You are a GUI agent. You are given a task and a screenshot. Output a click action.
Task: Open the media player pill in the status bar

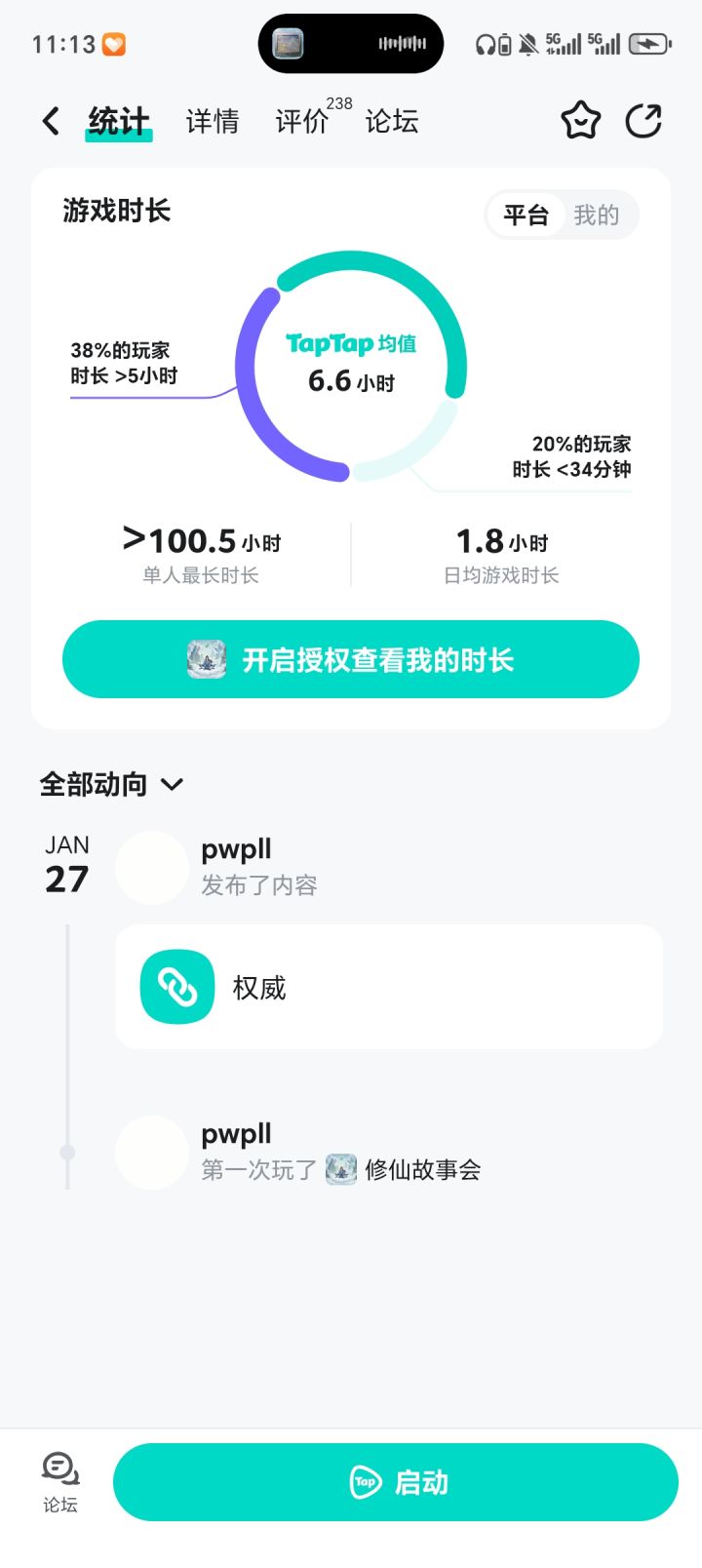click(349, 43)
